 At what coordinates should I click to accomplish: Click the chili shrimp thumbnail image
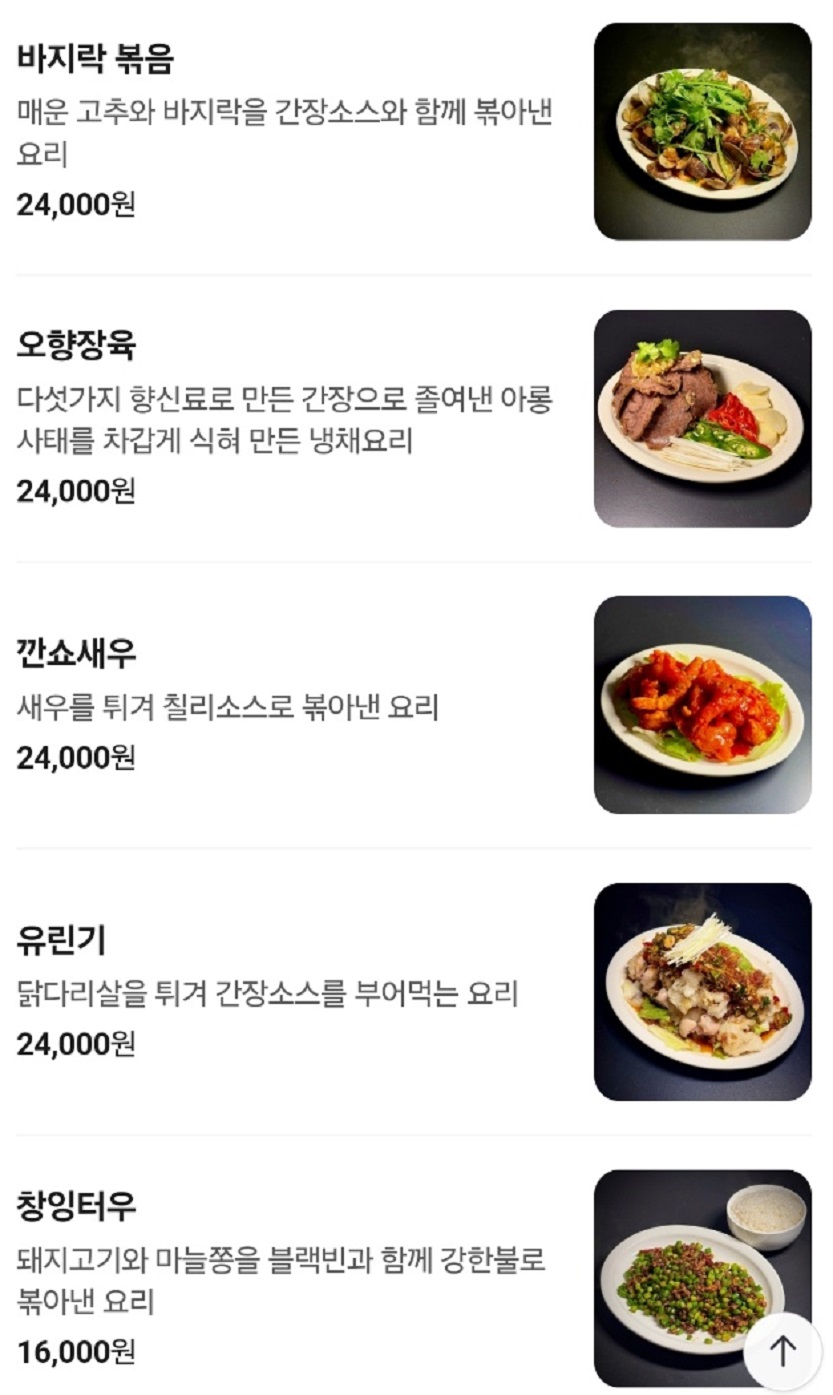click(702, 705)
